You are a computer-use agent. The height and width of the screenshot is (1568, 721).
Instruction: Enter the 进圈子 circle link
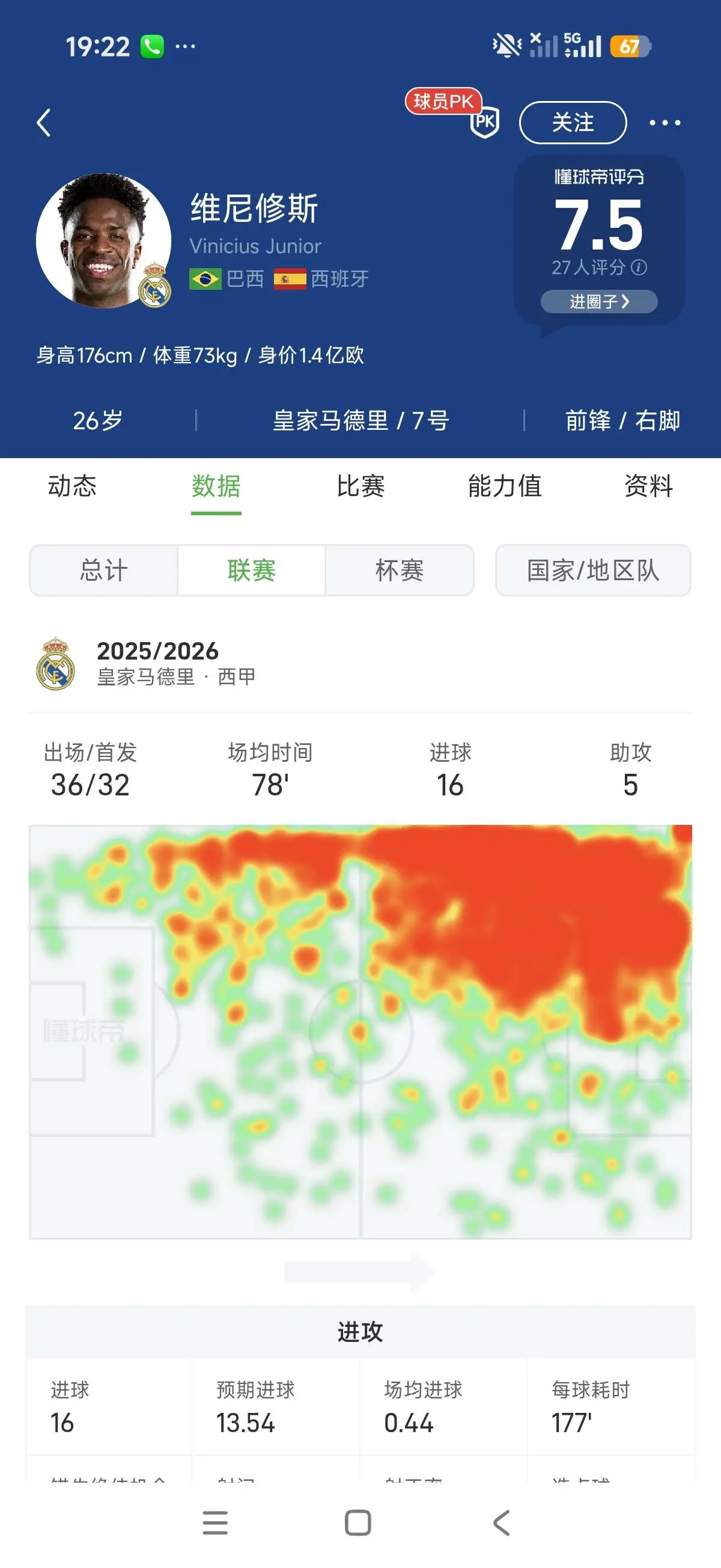[x=598, y=301]
